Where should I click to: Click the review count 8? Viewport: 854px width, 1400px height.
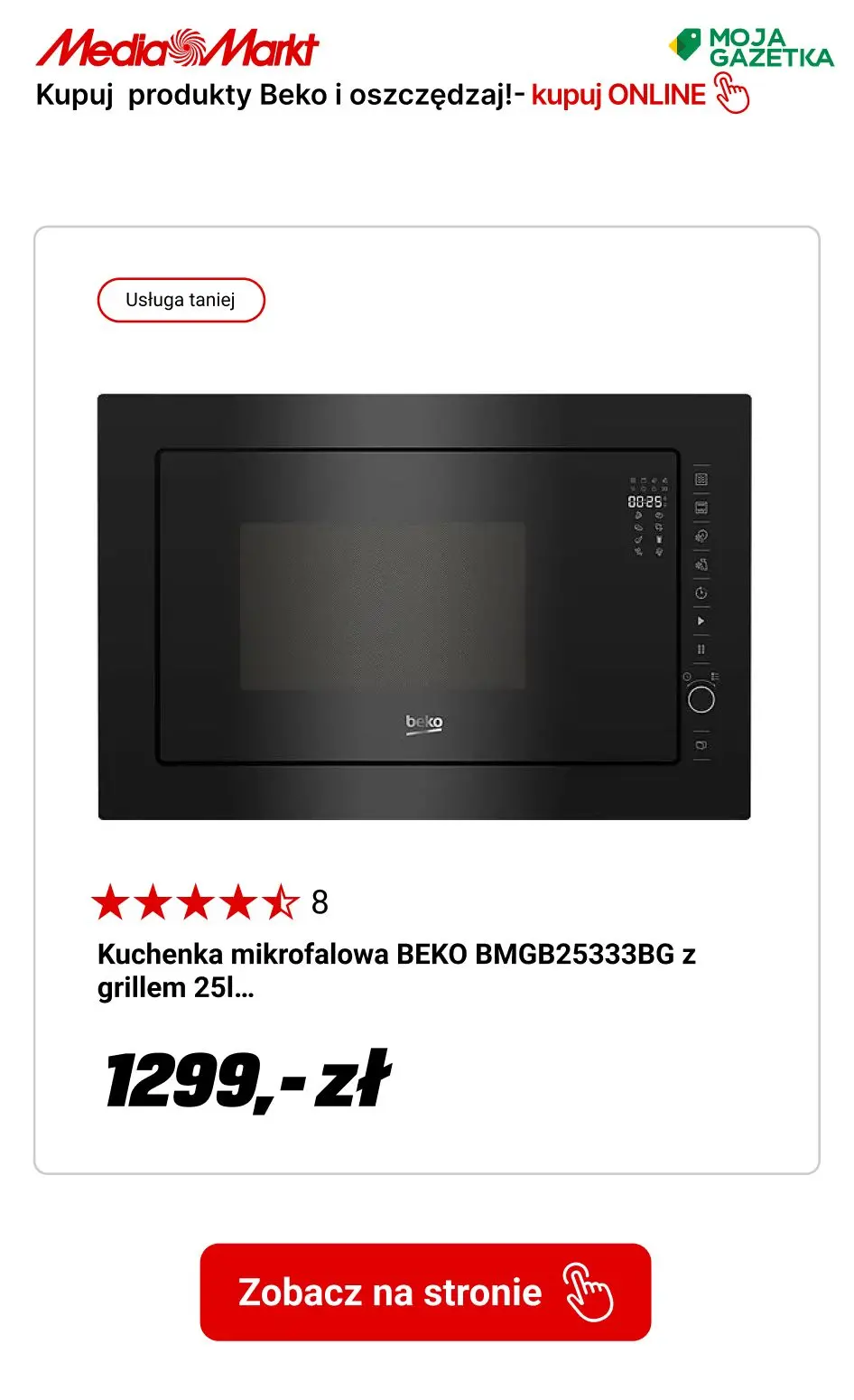tap(318, 901)
